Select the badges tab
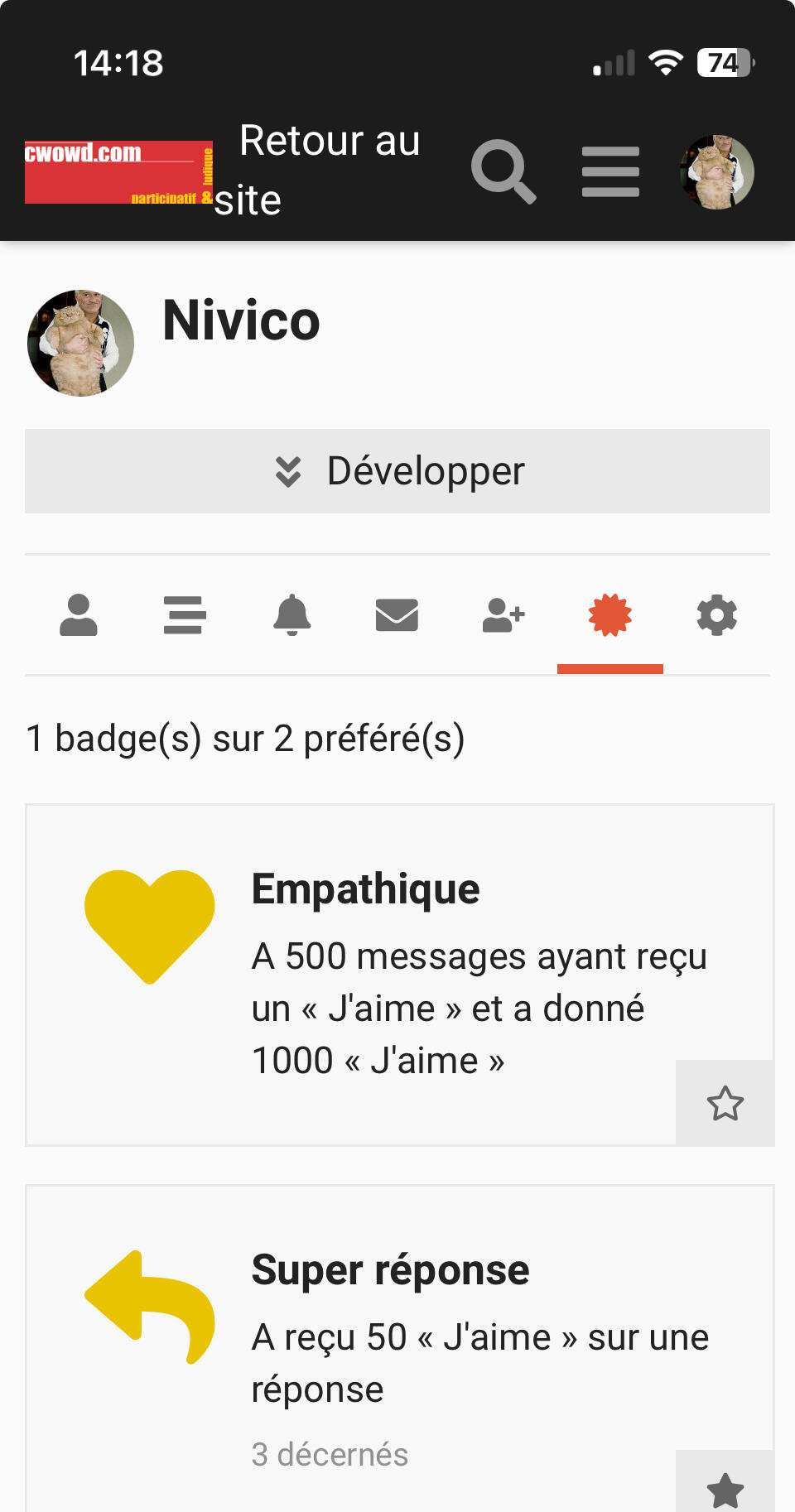 [610, 615]
